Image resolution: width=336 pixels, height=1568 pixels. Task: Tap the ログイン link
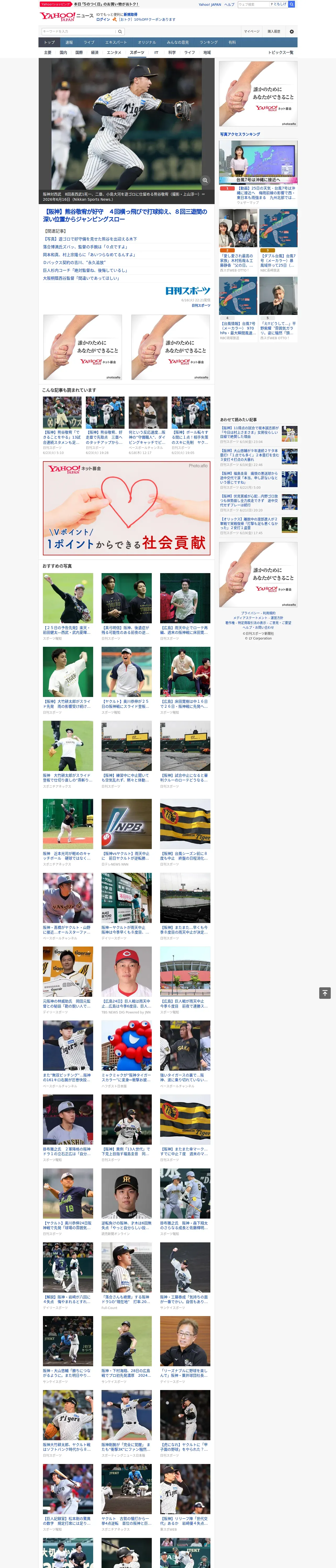click(103, 20)
